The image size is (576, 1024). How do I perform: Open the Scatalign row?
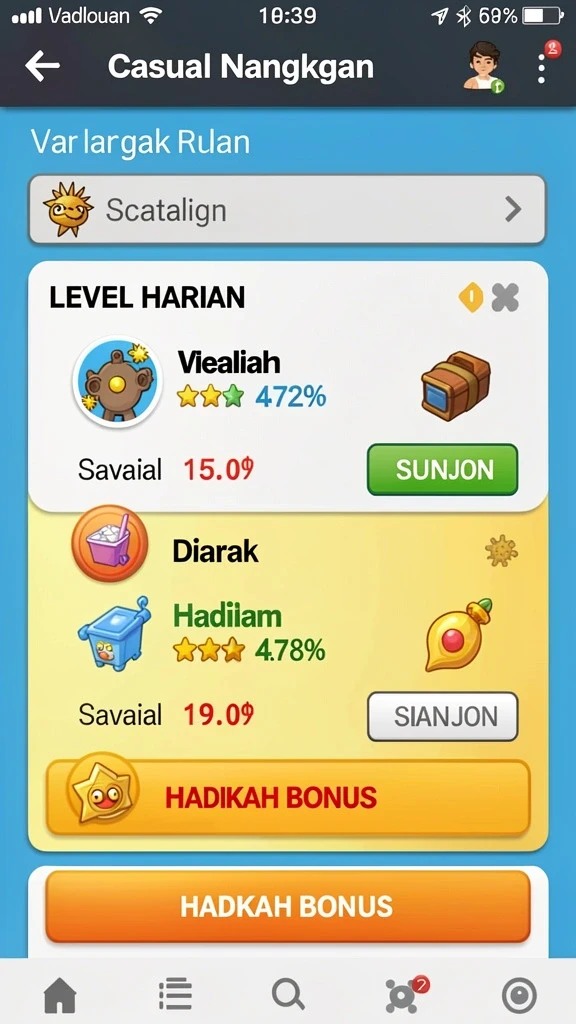[x=287, y=210]
